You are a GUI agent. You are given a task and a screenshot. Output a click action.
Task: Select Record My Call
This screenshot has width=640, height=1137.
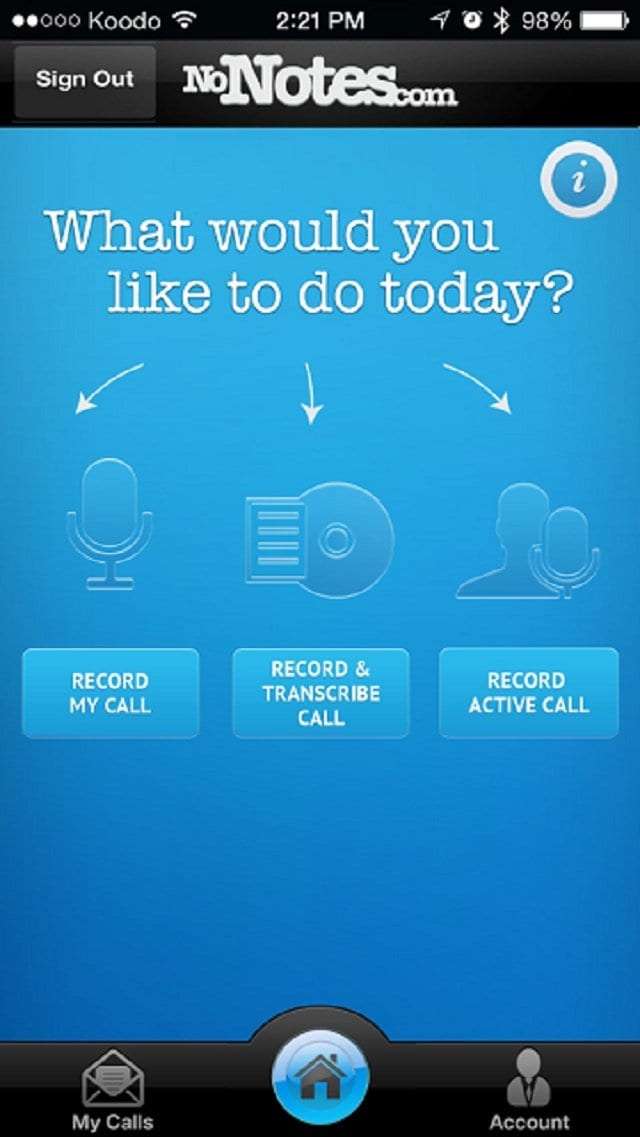(110, 693)
